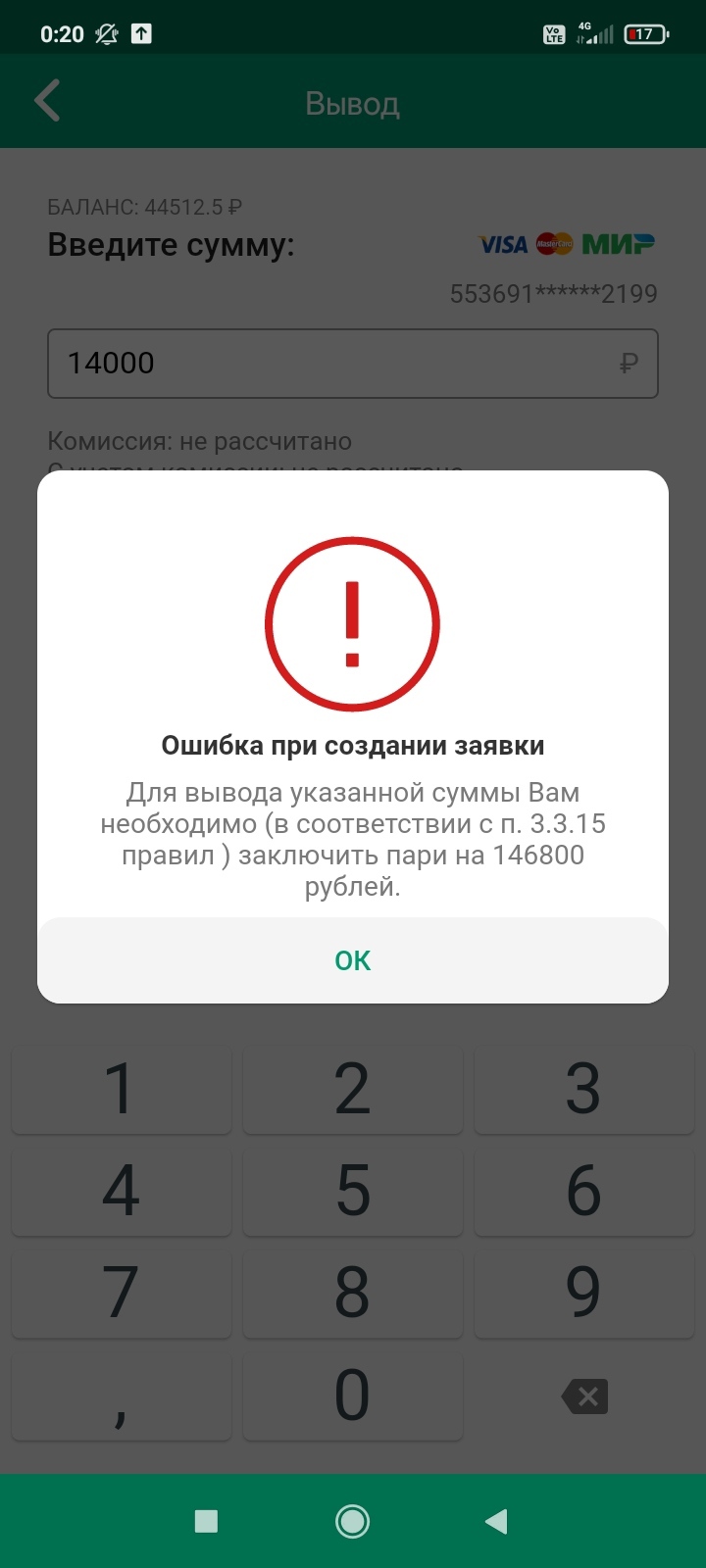Tap the withdrawal amount field showing 14000
Viewport: 706px width, 1568px height.
pyautogui.click(x=353, y=364)
